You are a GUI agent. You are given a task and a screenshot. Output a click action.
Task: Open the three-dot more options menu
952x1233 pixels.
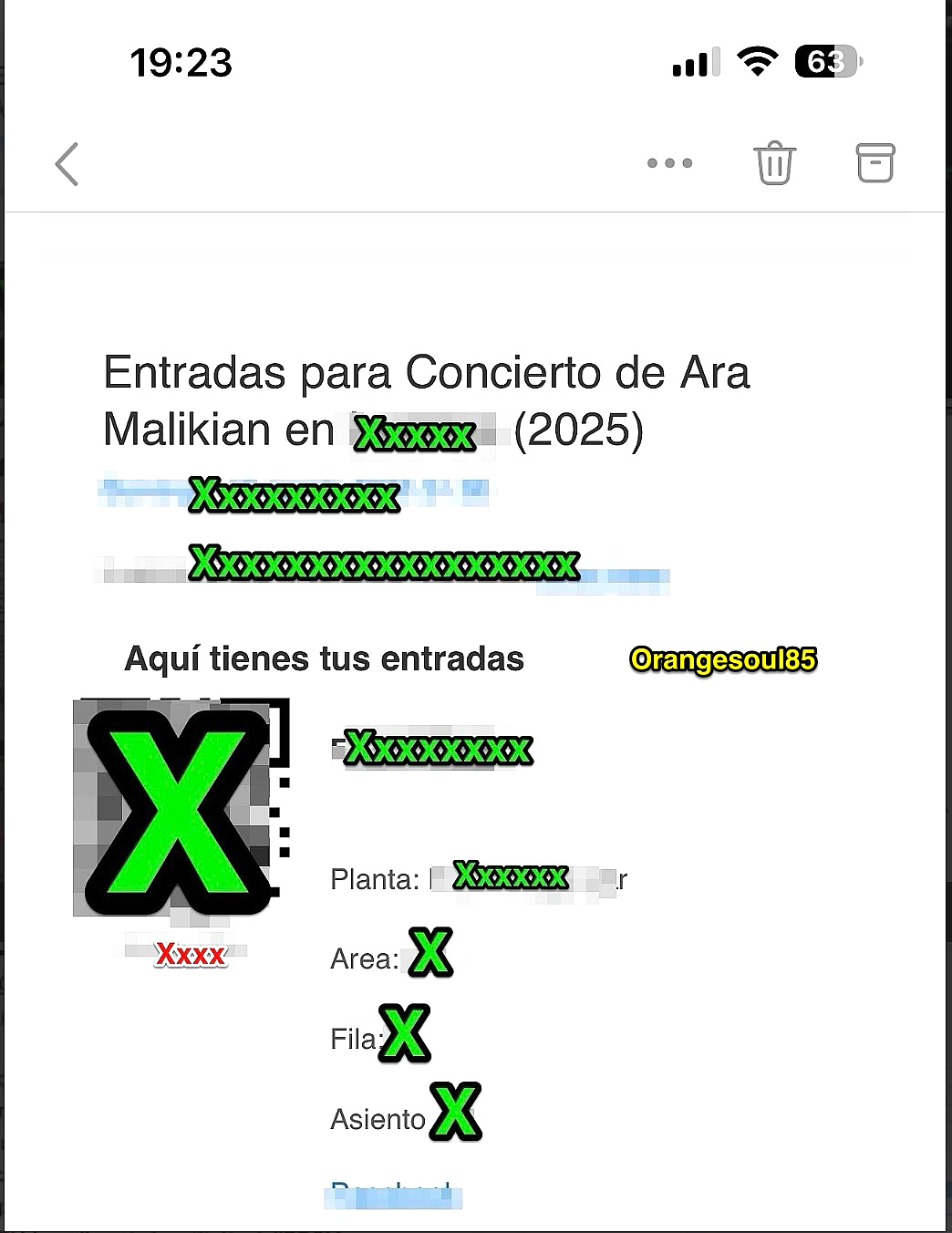click(x=669, y=163)
